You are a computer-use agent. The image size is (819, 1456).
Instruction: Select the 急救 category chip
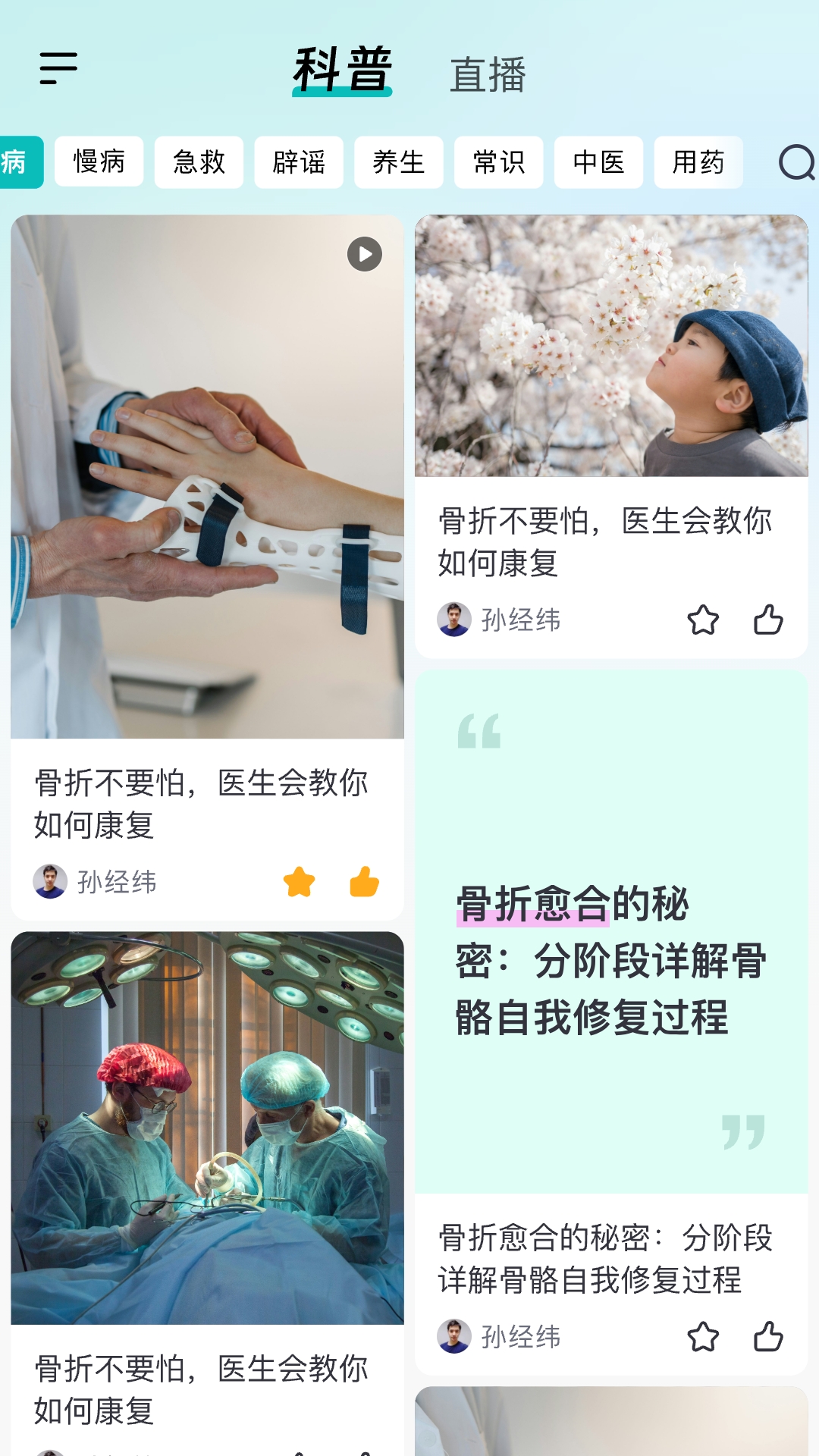coord(199,162)
